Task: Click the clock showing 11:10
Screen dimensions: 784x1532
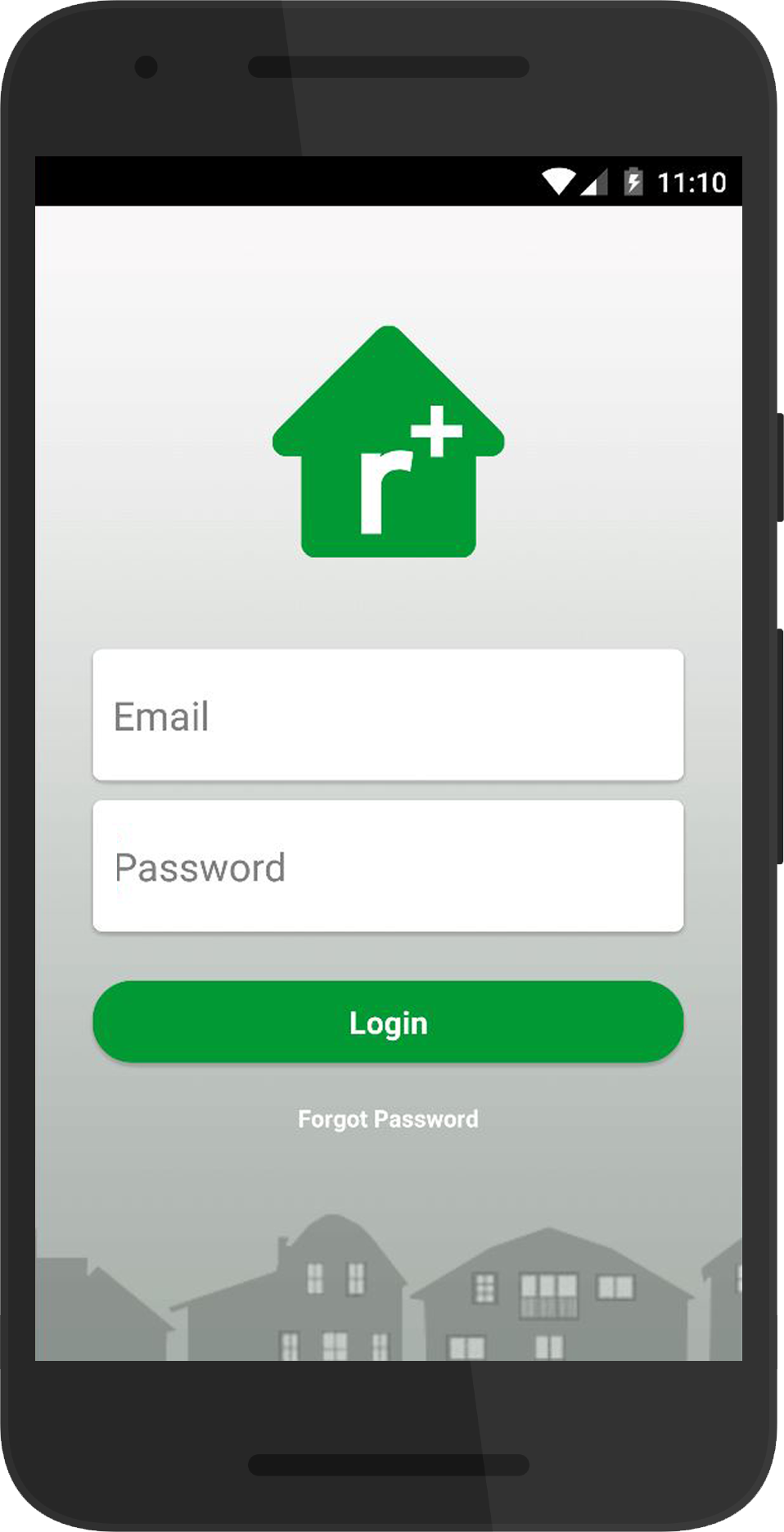Action: click(692, 182)
